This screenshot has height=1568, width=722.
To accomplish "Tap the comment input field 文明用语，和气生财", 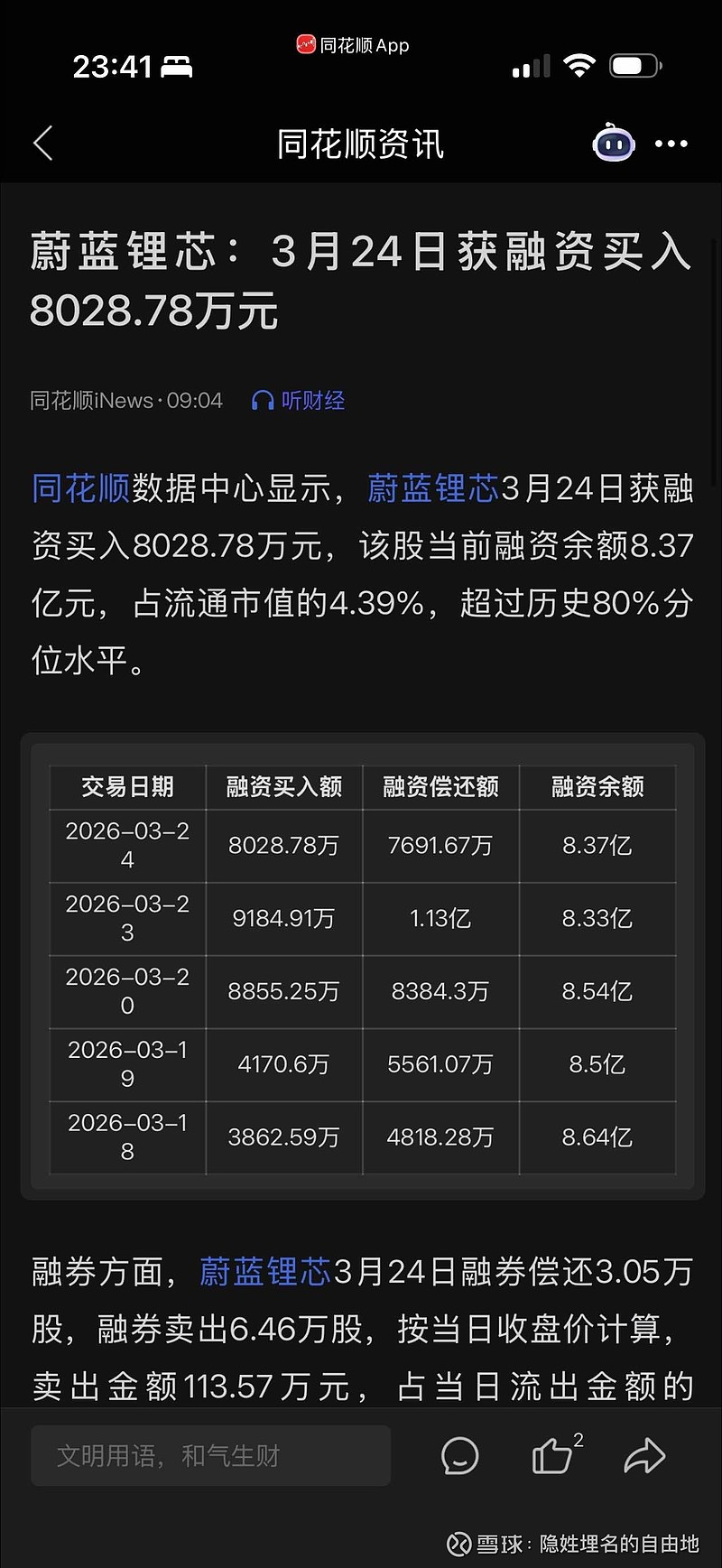I will [x=211, y=1455].
